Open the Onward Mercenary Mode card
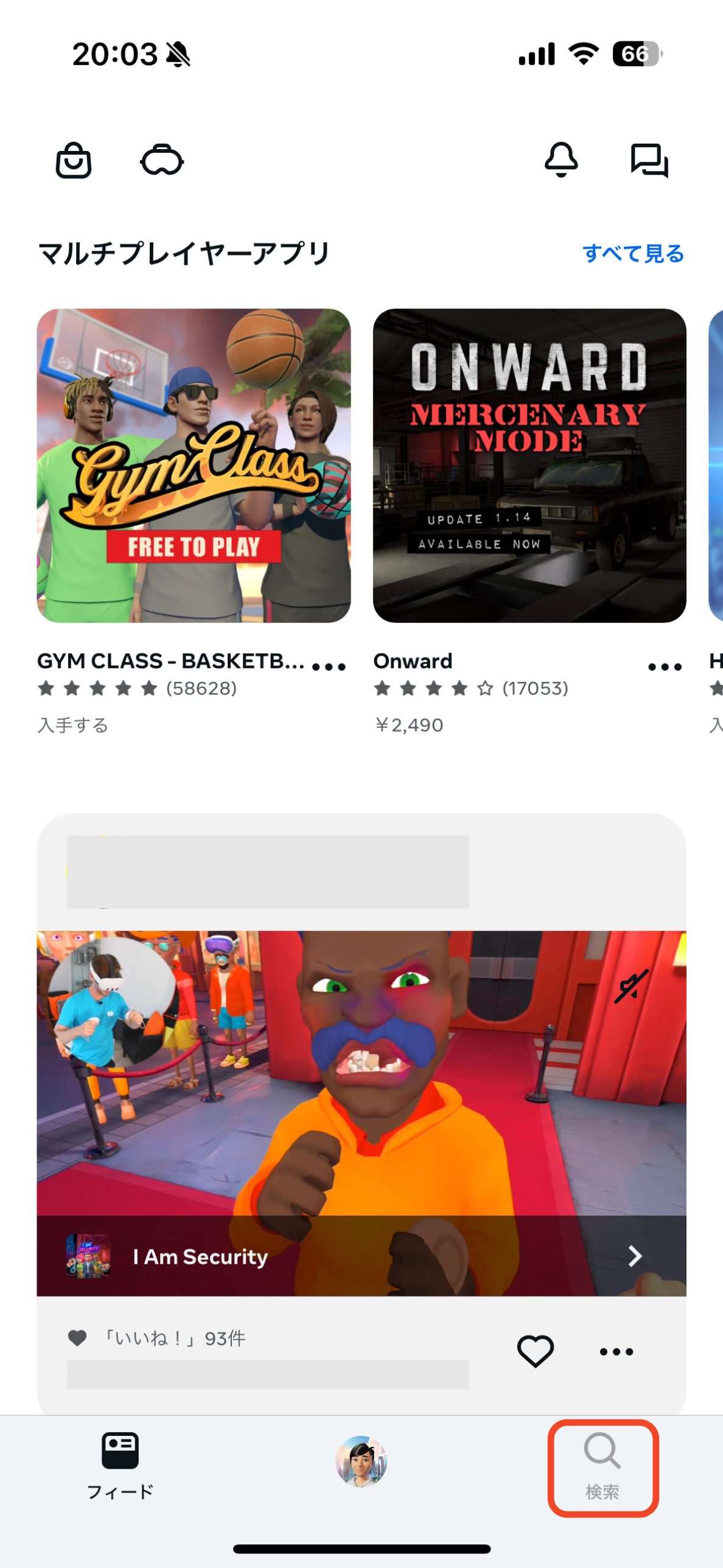723x1568 pixels. pyautogui.click(x=529, y=466)
